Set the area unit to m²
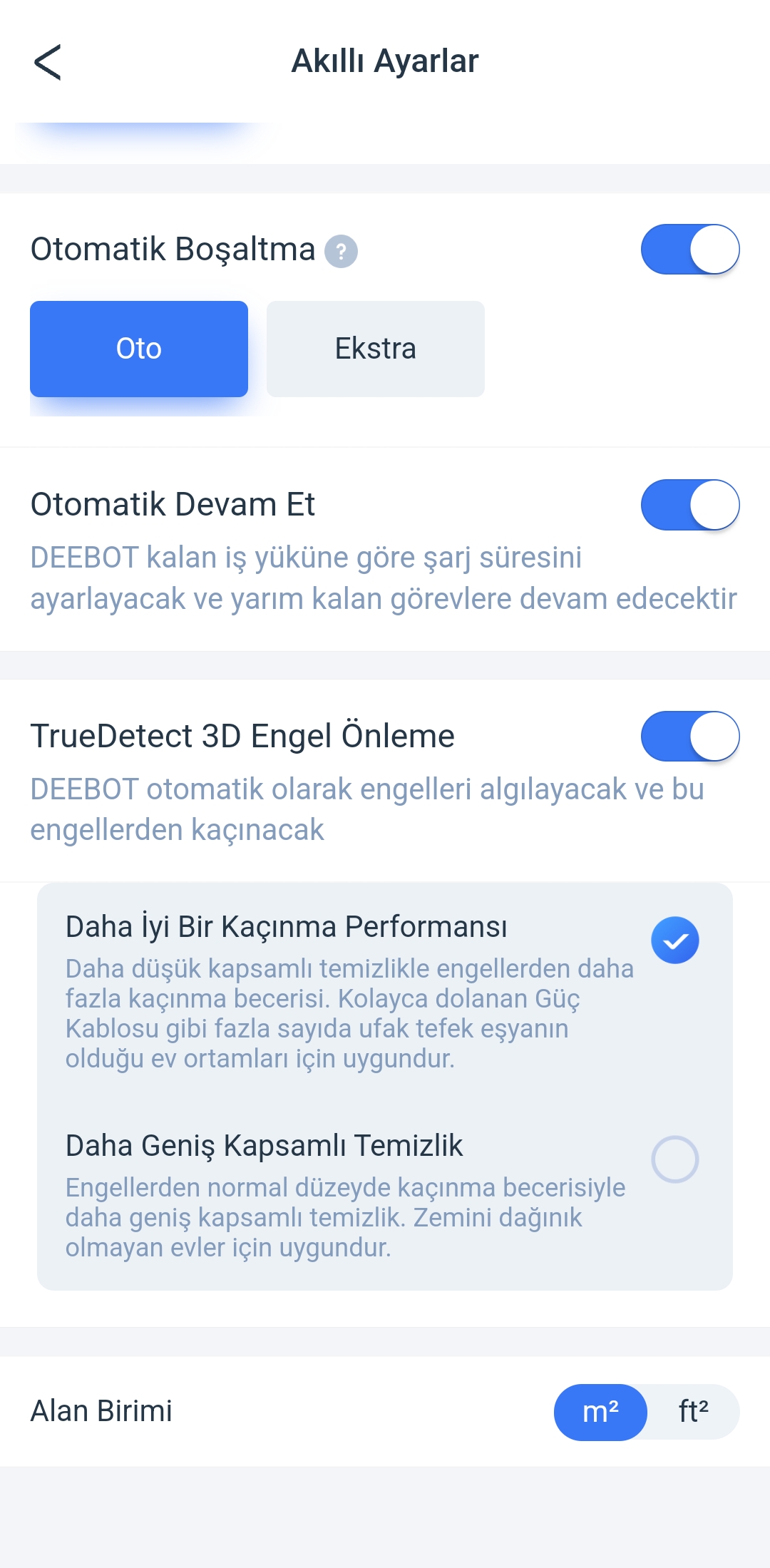Viewport: 770px width, 1568px height. 600,1412
